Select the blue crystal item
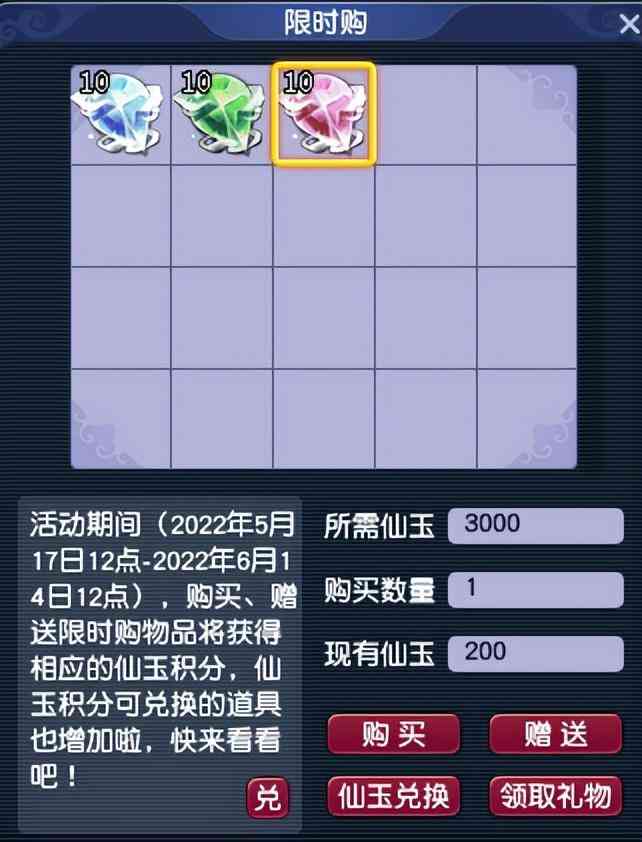The width and height of the screenshot is (642, 842). [121, 114]
